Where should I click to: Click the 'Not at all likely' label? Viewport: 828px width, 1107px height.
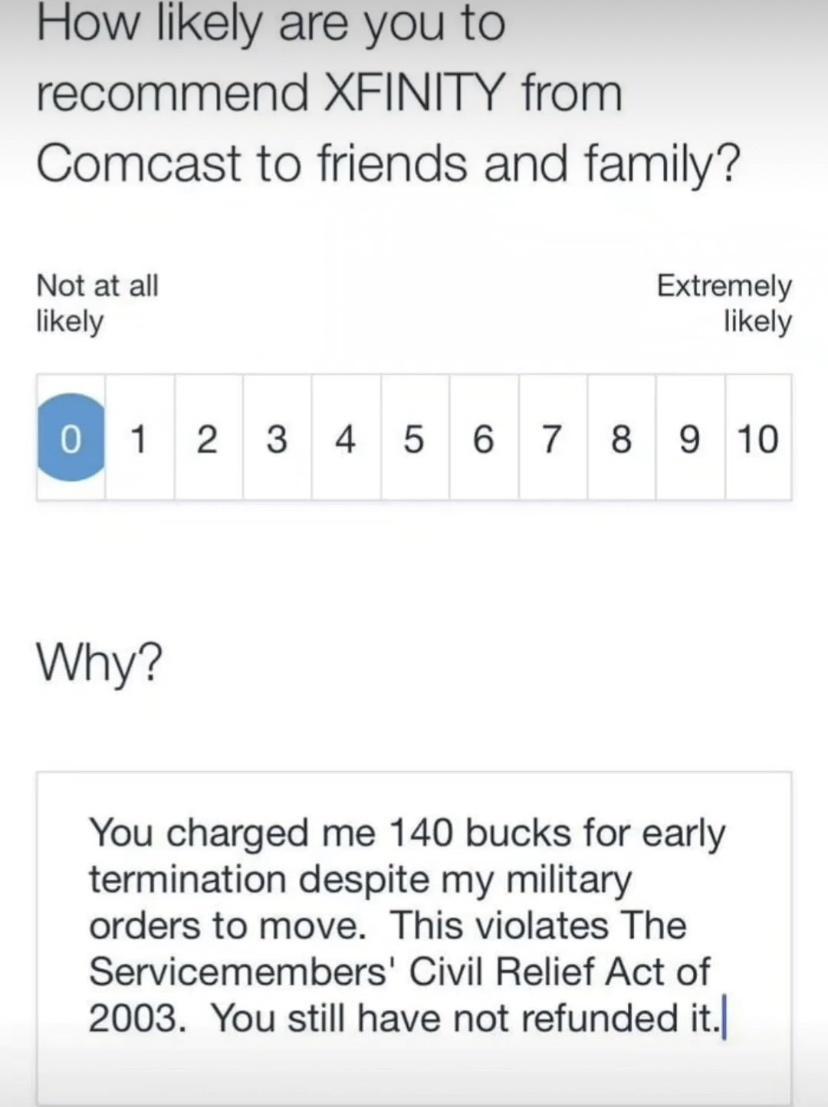click(97, 303)
